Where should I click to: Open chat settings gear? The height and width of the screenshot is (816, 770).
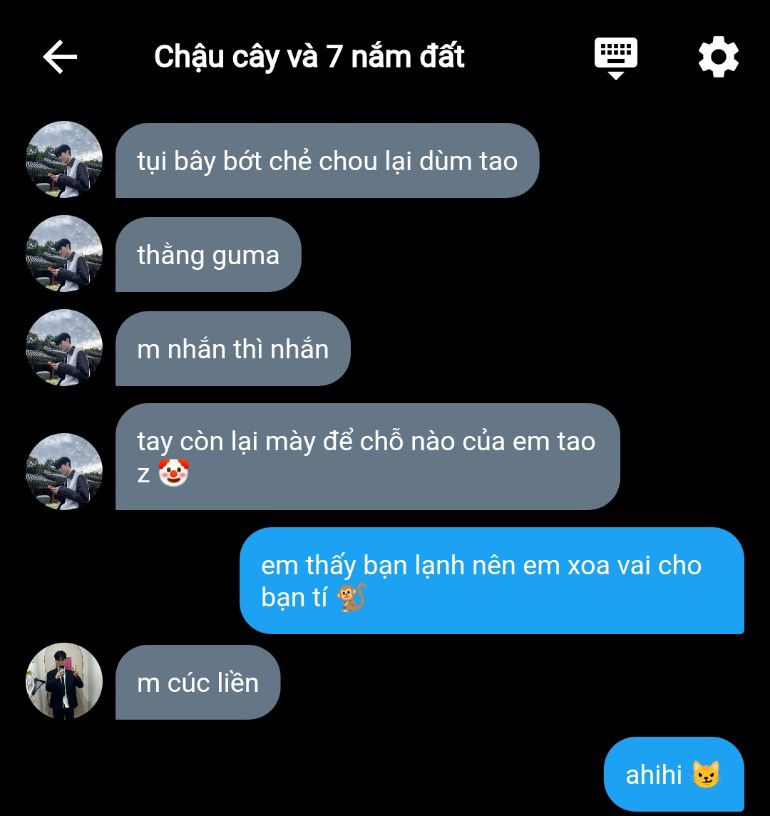pos(718,57)
